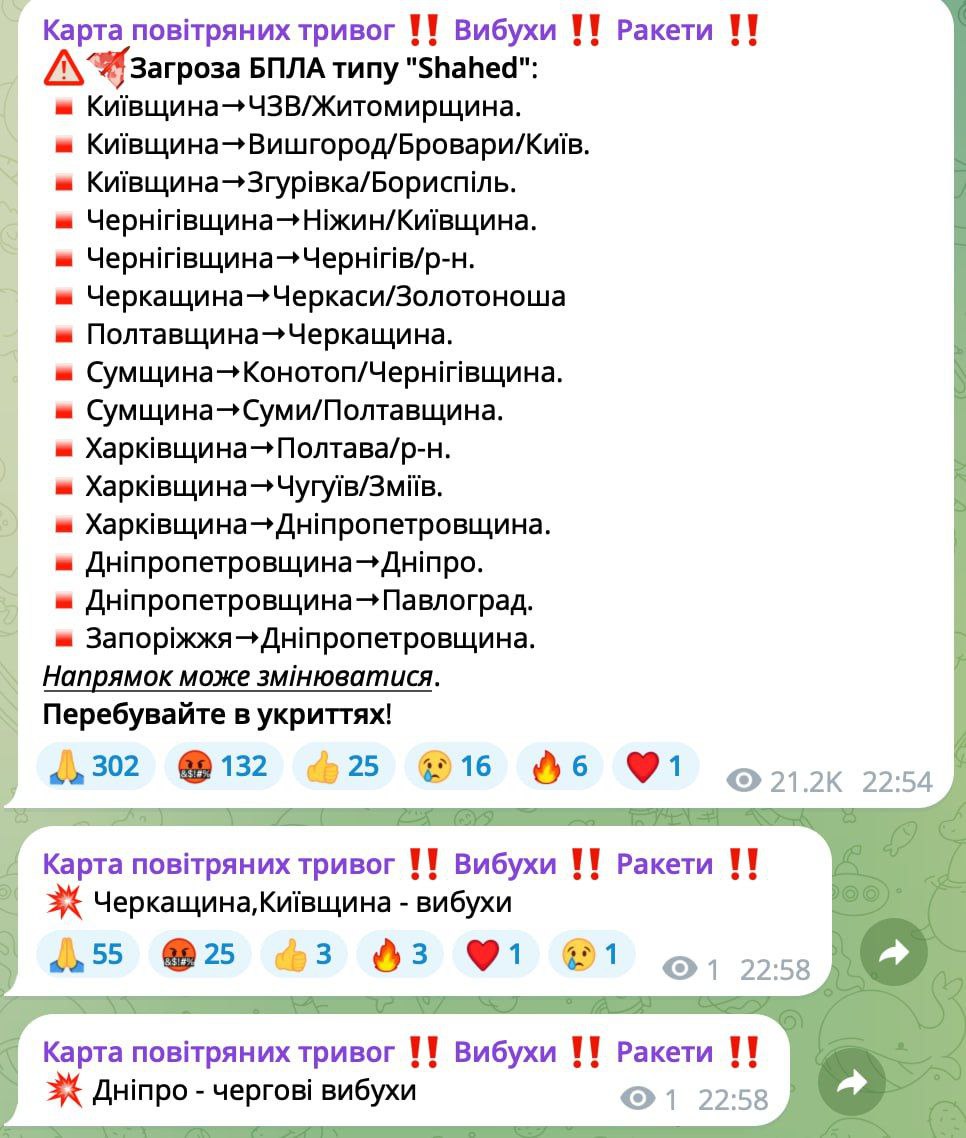Tap the thumbs up 25 reaction

342,767
